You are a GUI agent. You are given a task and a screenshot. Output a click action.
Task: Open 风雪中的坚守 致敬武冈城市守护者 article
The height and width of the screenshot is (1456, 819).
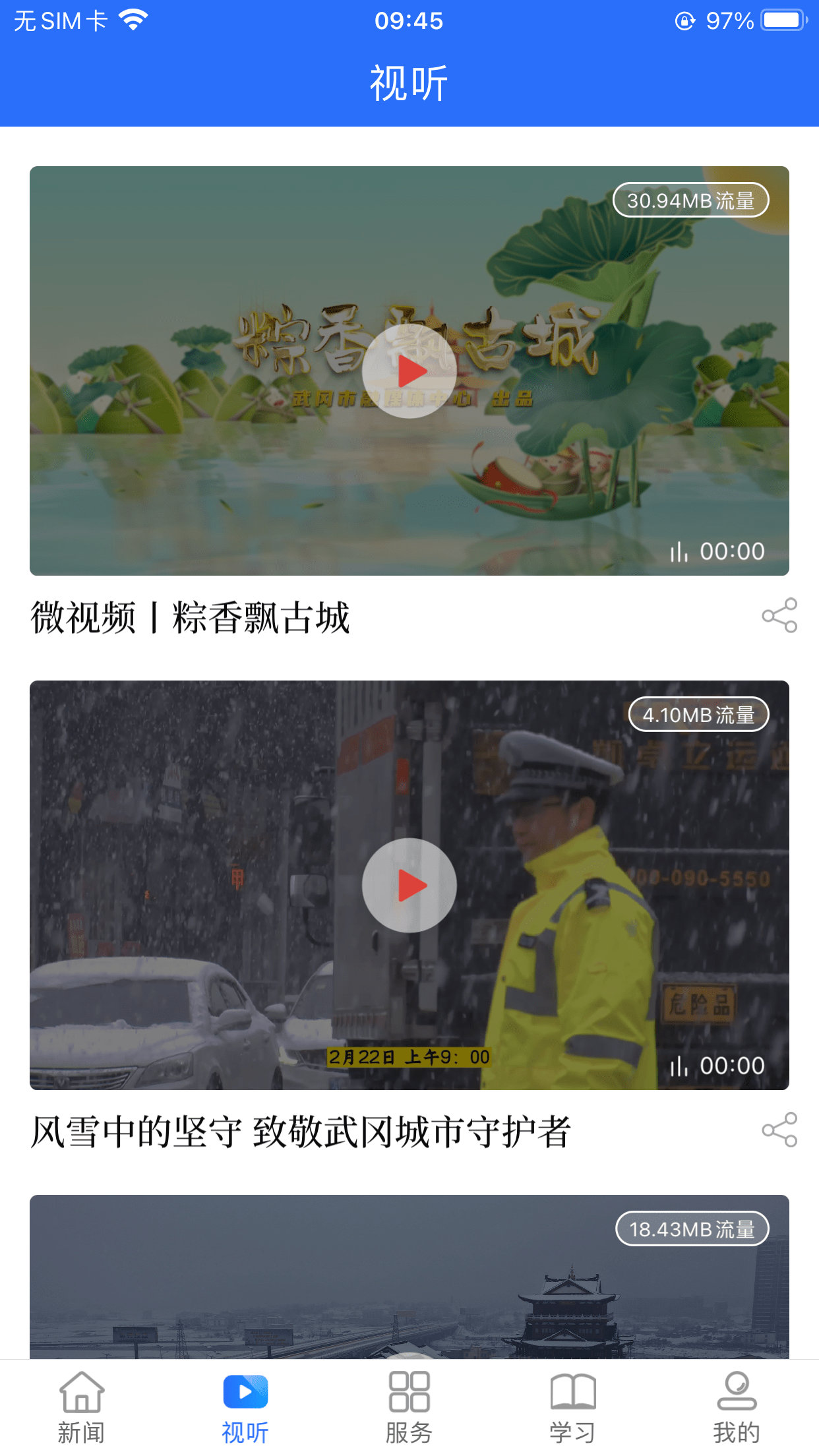click(300, 1132)
